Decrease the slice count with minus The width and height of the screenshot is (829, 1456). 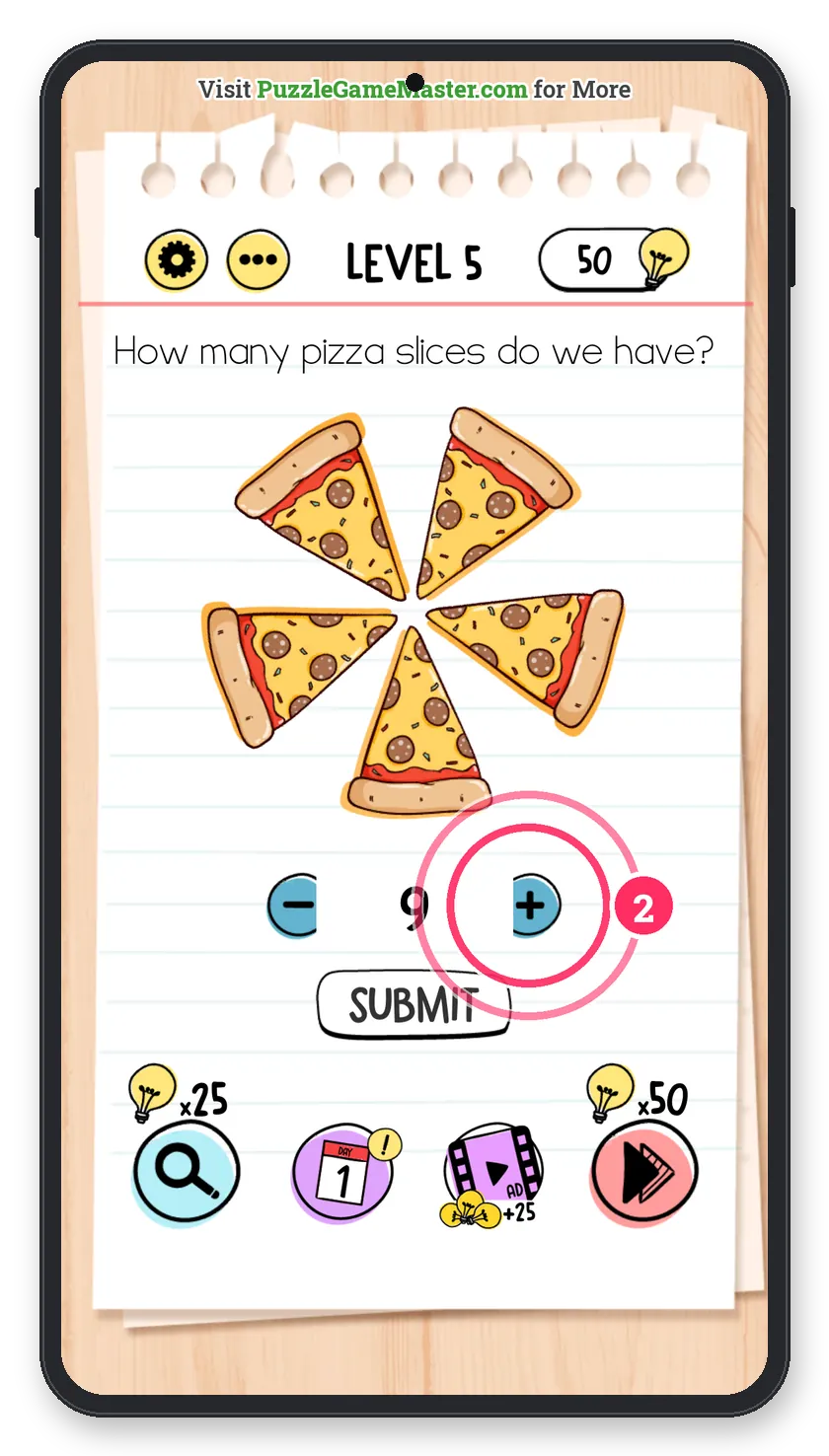point(292,904)
